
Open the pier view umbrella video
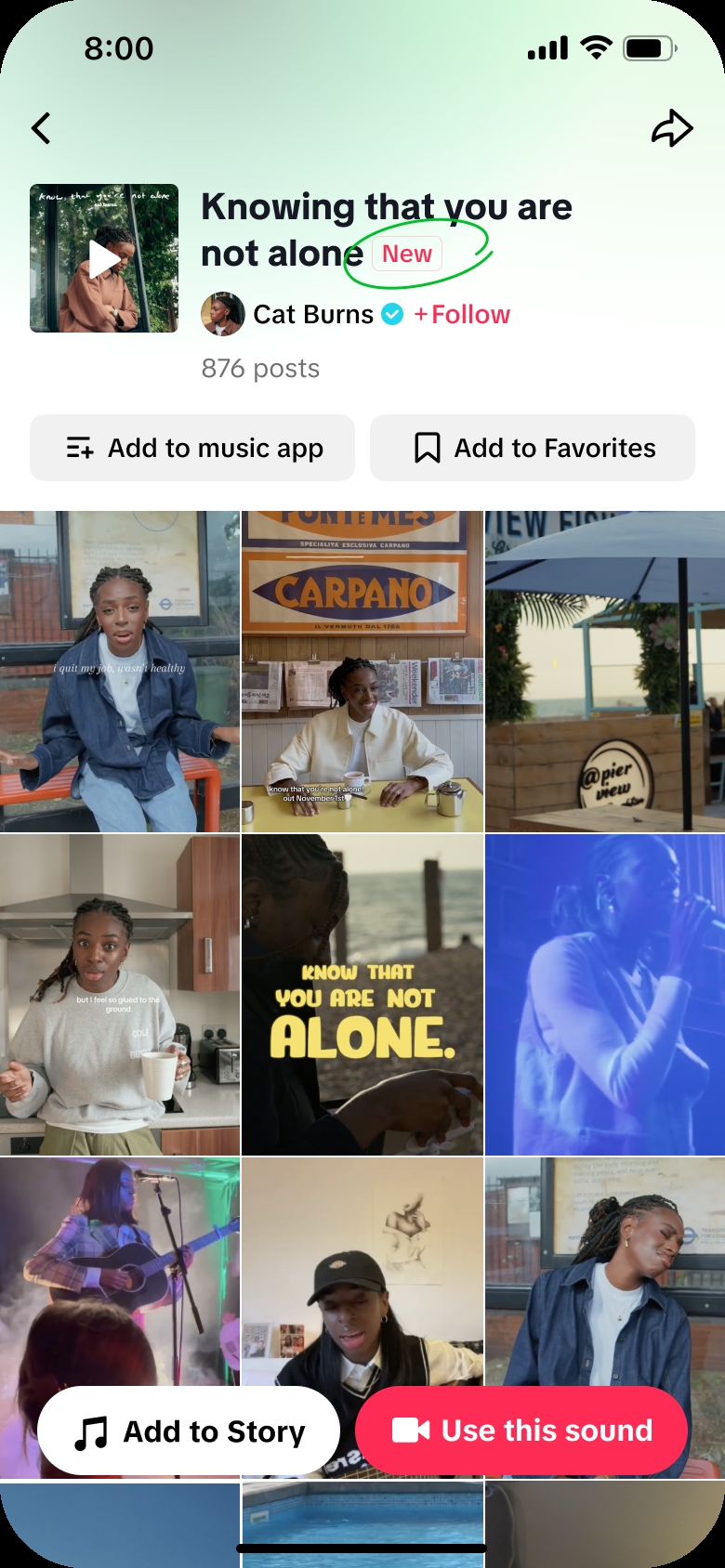click(604, 671)
